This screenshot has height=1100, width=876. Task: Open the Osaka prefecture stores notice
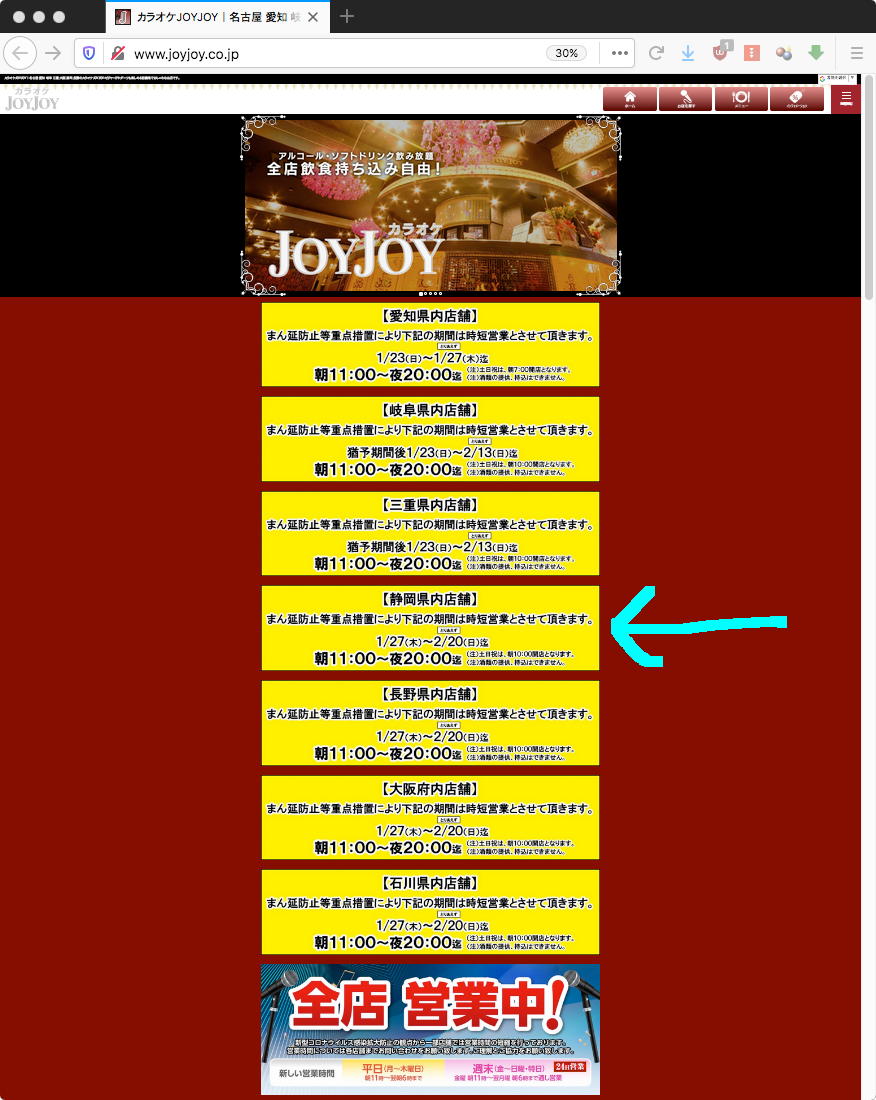pos(430,817)
